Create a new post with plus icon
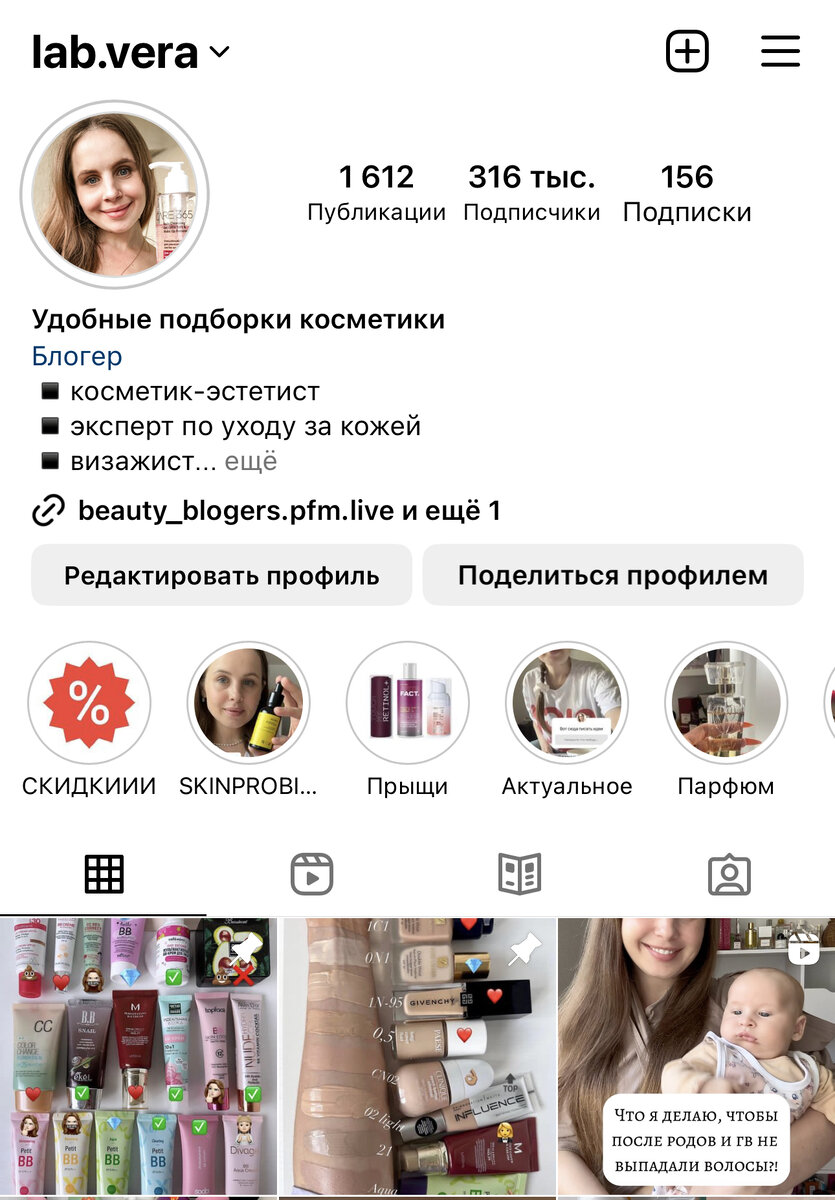Image resolution: width=835 pixels, height=1200 pixels. (687, 51)
